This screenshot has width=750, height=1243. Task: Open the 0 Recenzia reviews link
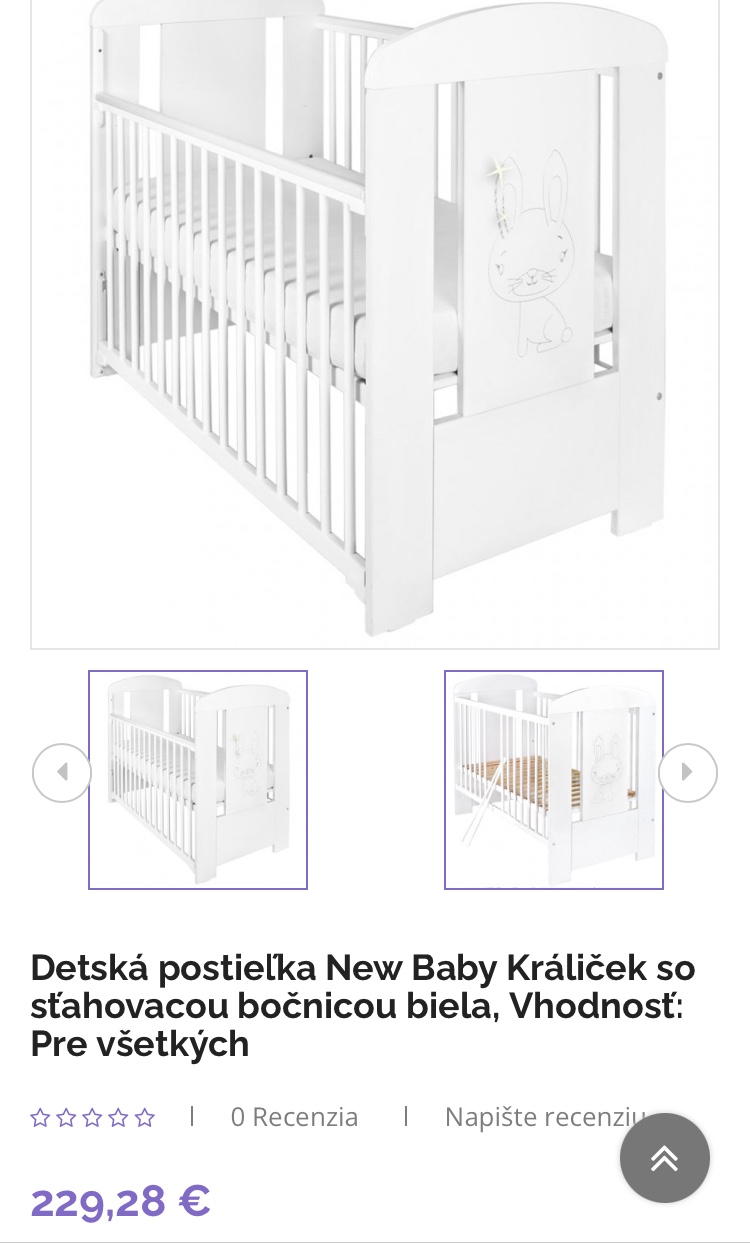294,1117
